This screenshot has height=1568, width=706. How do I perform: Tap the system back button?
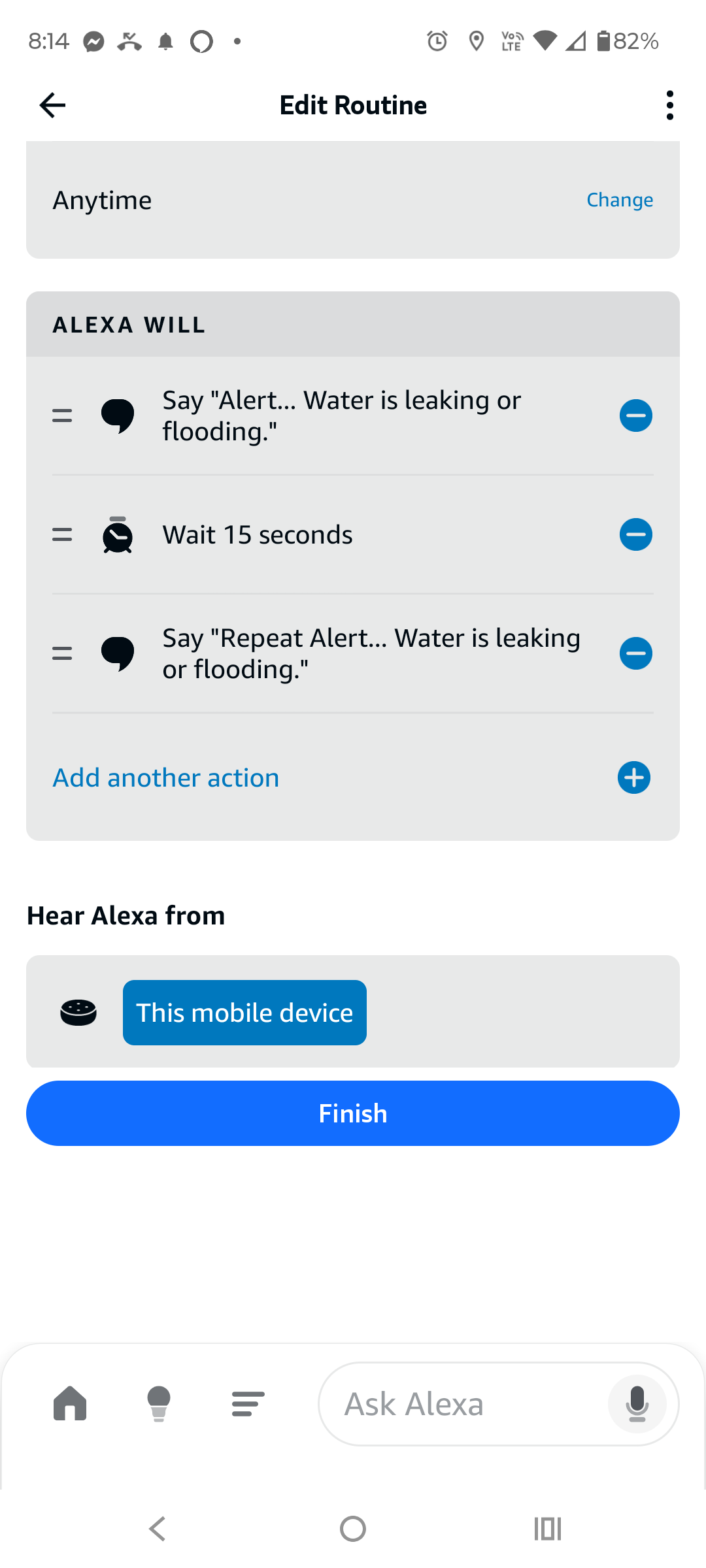pyautogui.click(x=157, y=1529)
